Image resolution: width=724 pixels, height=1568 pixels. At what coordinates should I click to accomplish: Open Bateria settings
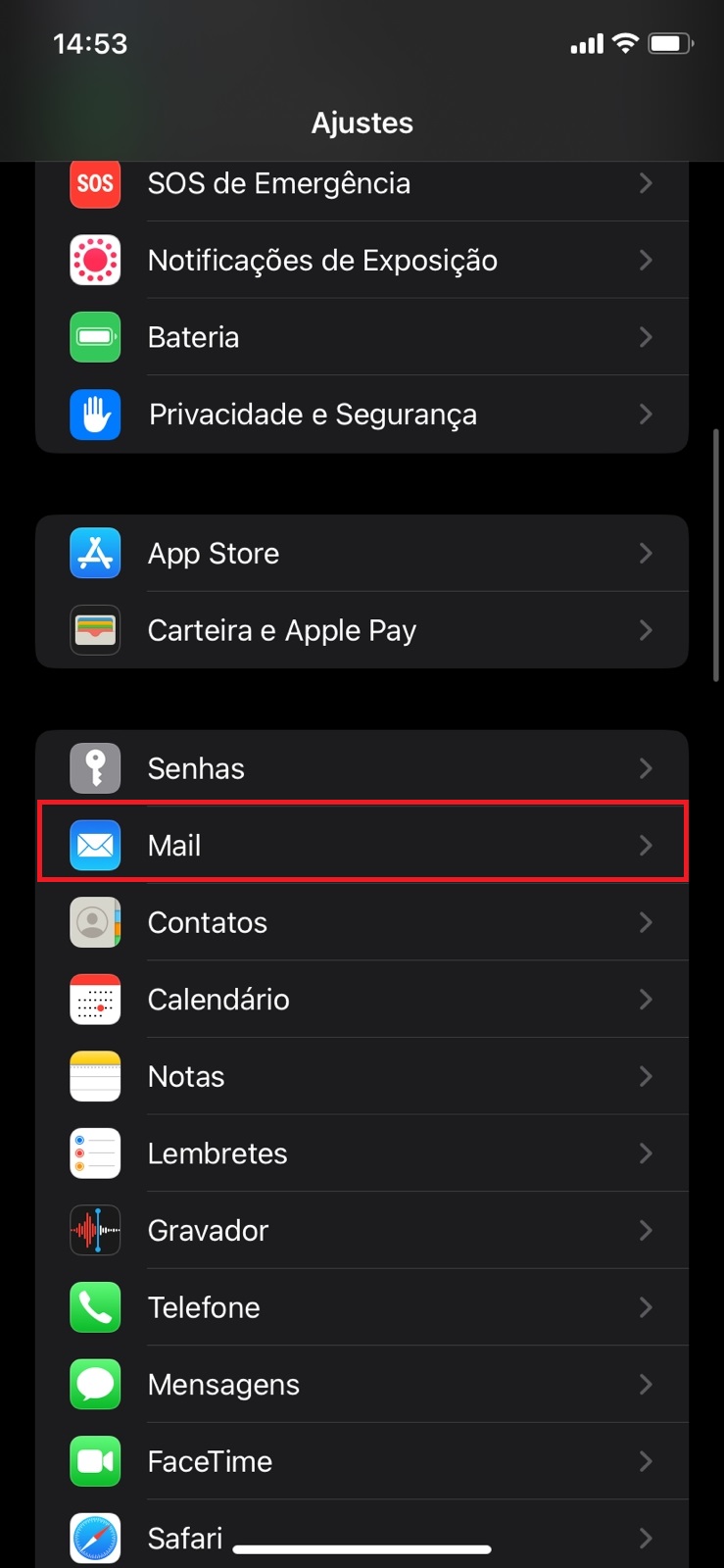[x=362, y=337]
